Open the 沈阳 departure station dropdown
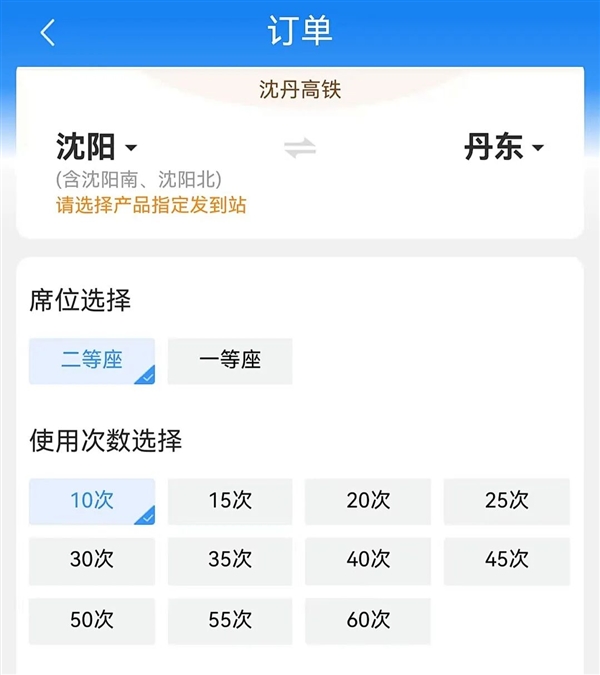The image size is (600, 675). pyautogui.click(x=96, y=148)
